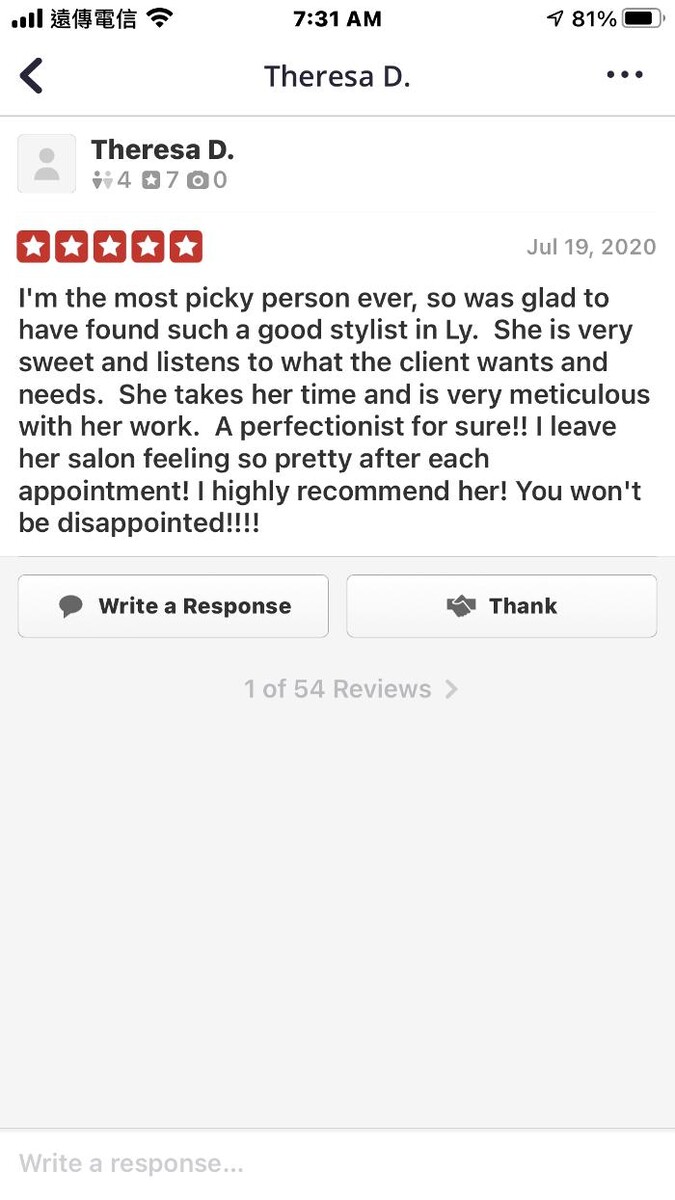Open Theresa D.'s reviewer profile
The image size is (675, 1200).
tap(162, 150)
